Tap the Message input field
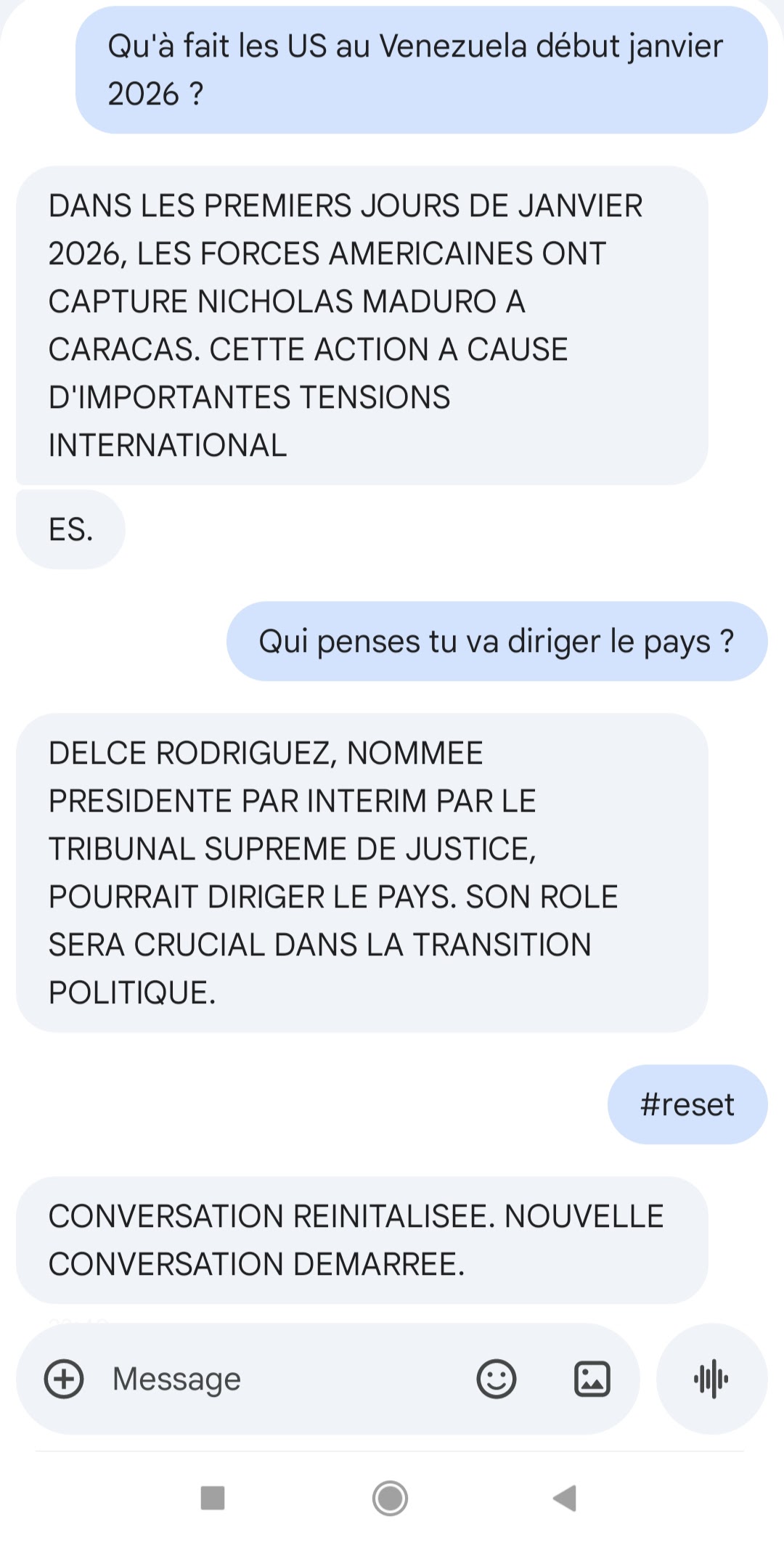The image size is (784, 1545). 254,1379
